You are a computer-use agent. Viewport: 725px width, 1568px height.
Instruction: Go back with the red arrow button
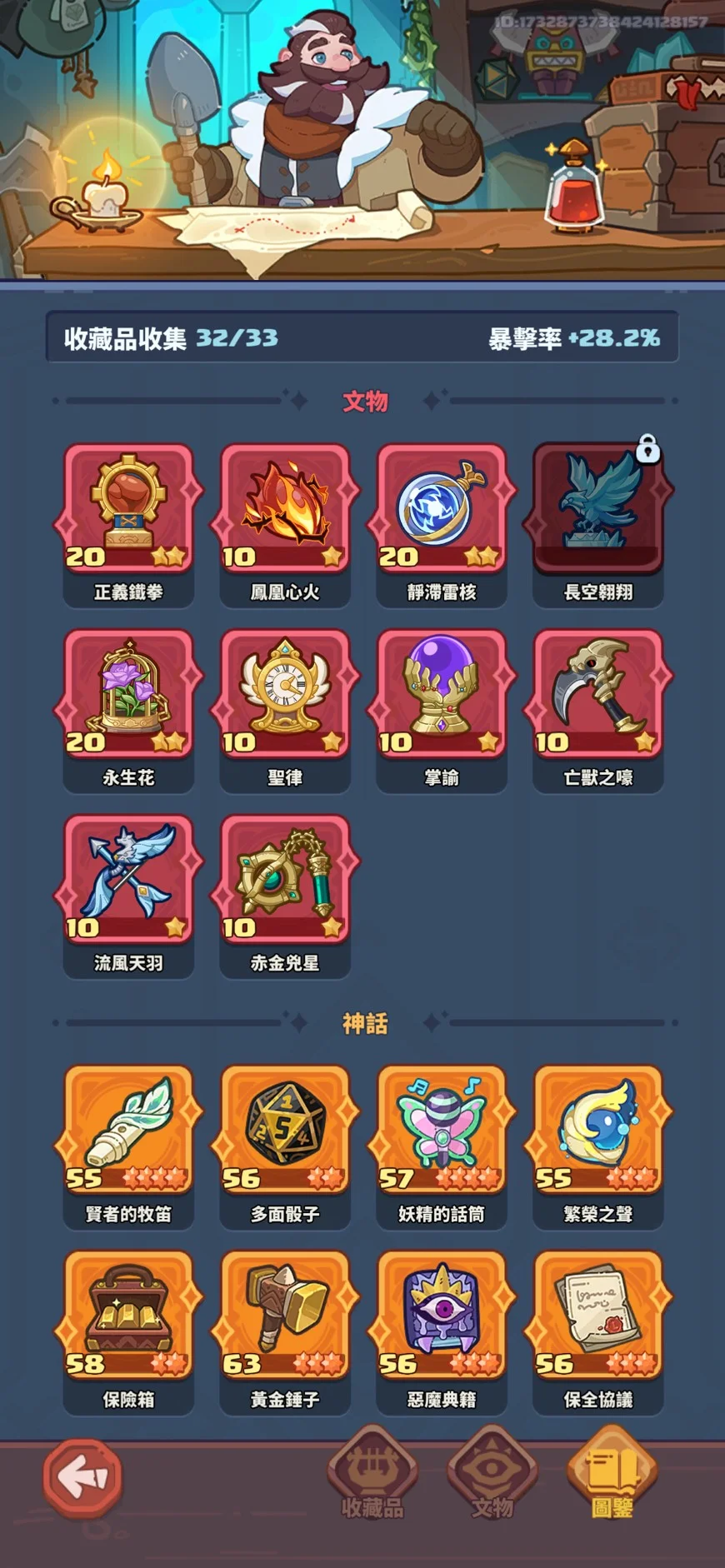pyautogui.click(x=82, y=1476)
